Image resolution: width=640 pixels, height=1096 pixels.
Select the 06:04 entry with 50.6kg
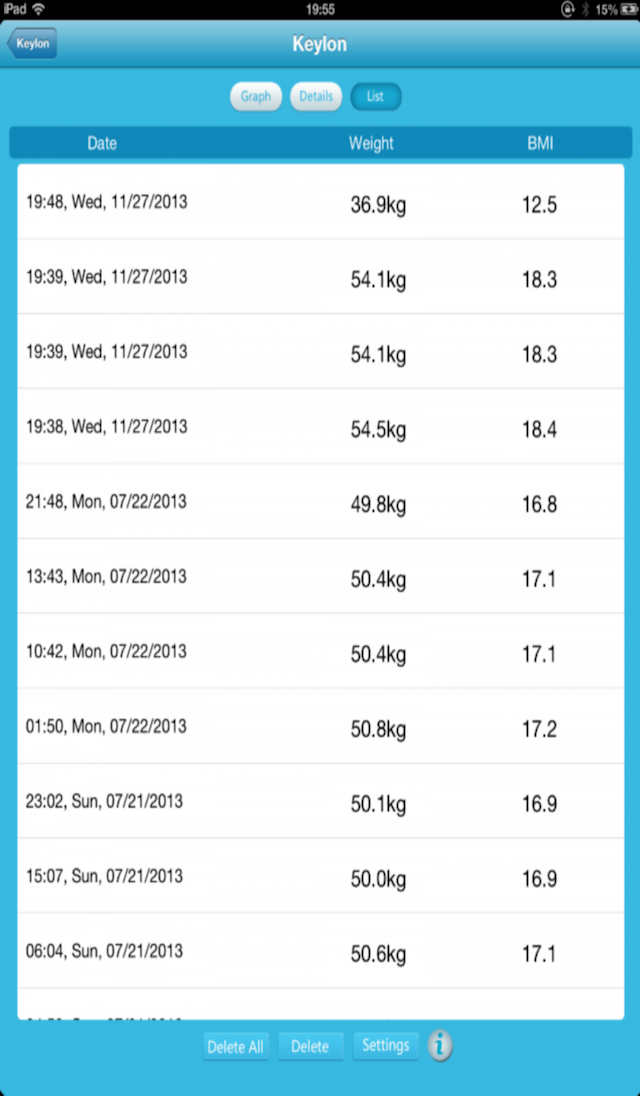click(321, 951)
